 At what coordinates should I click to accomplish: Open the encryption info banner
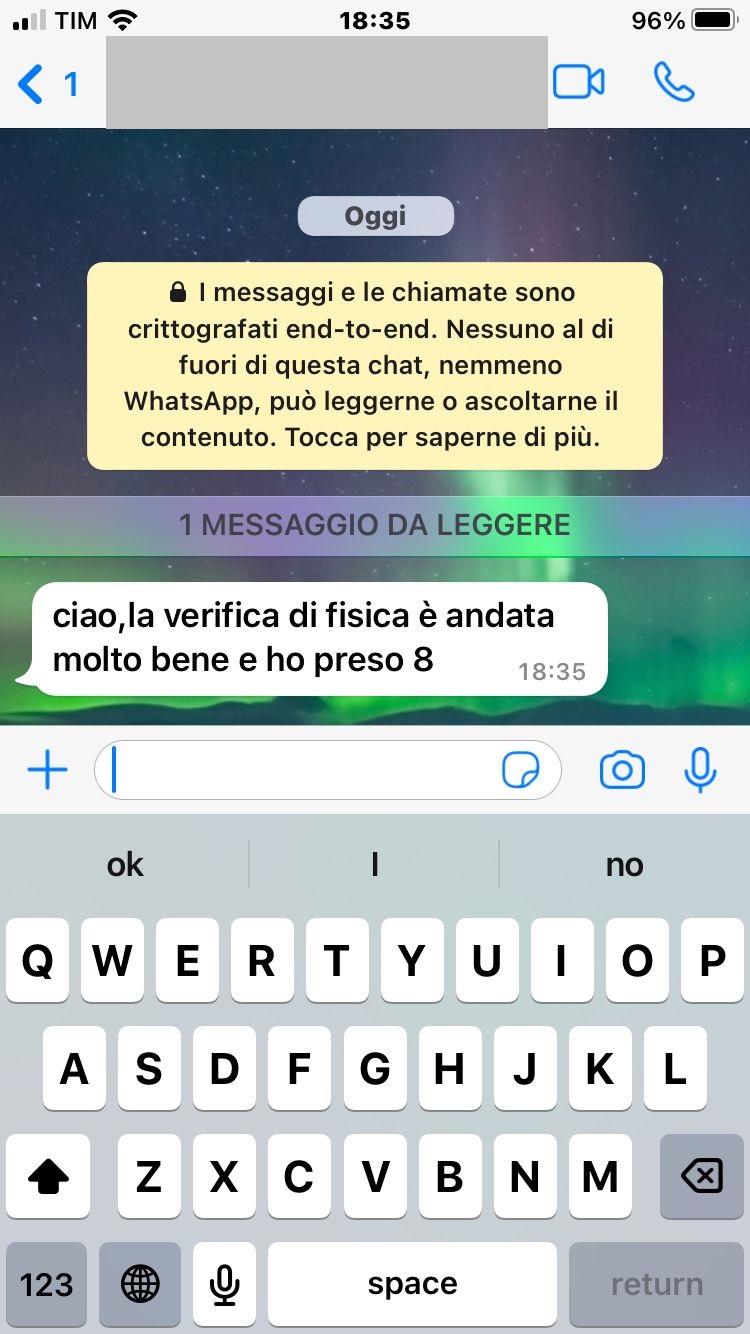point(375,365)
